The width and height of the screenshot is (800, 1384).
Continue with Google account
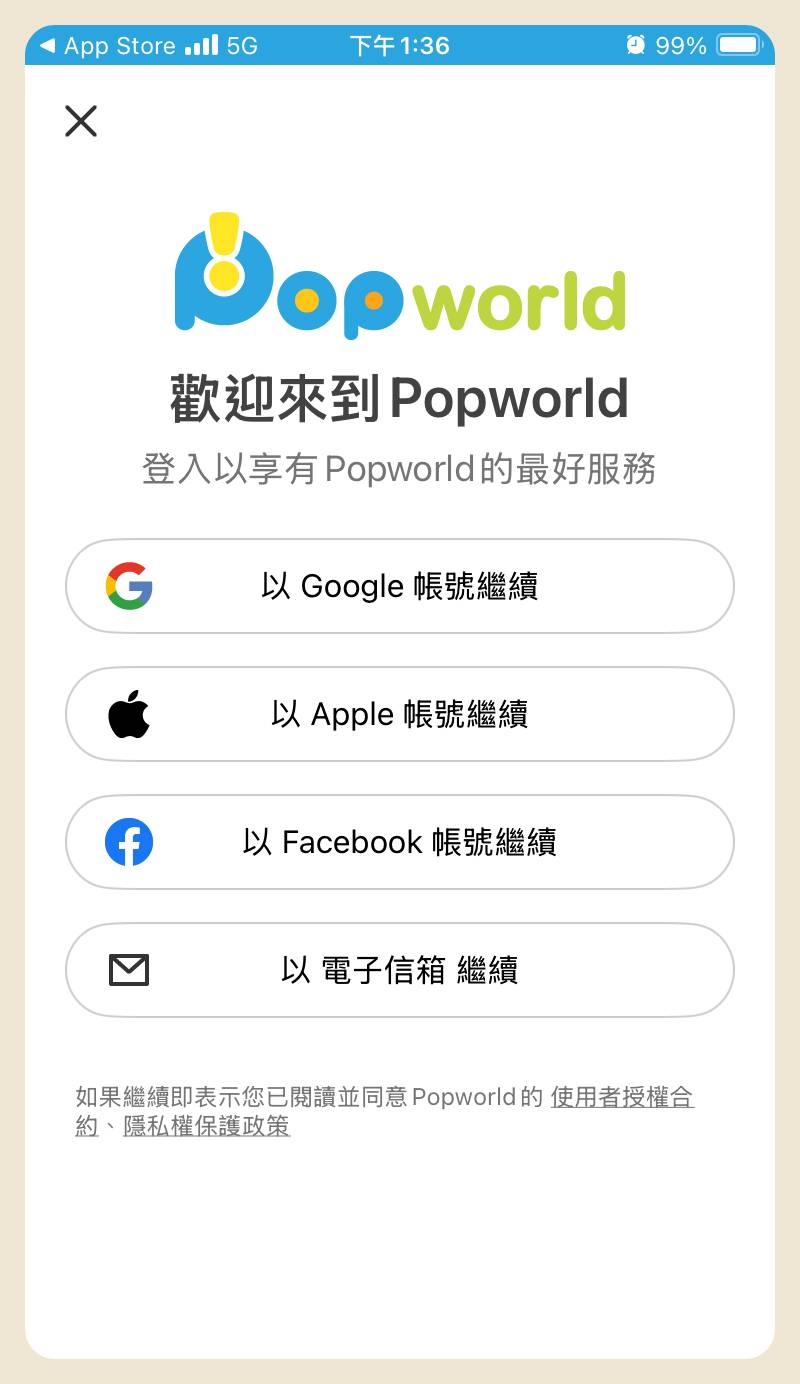400,586
